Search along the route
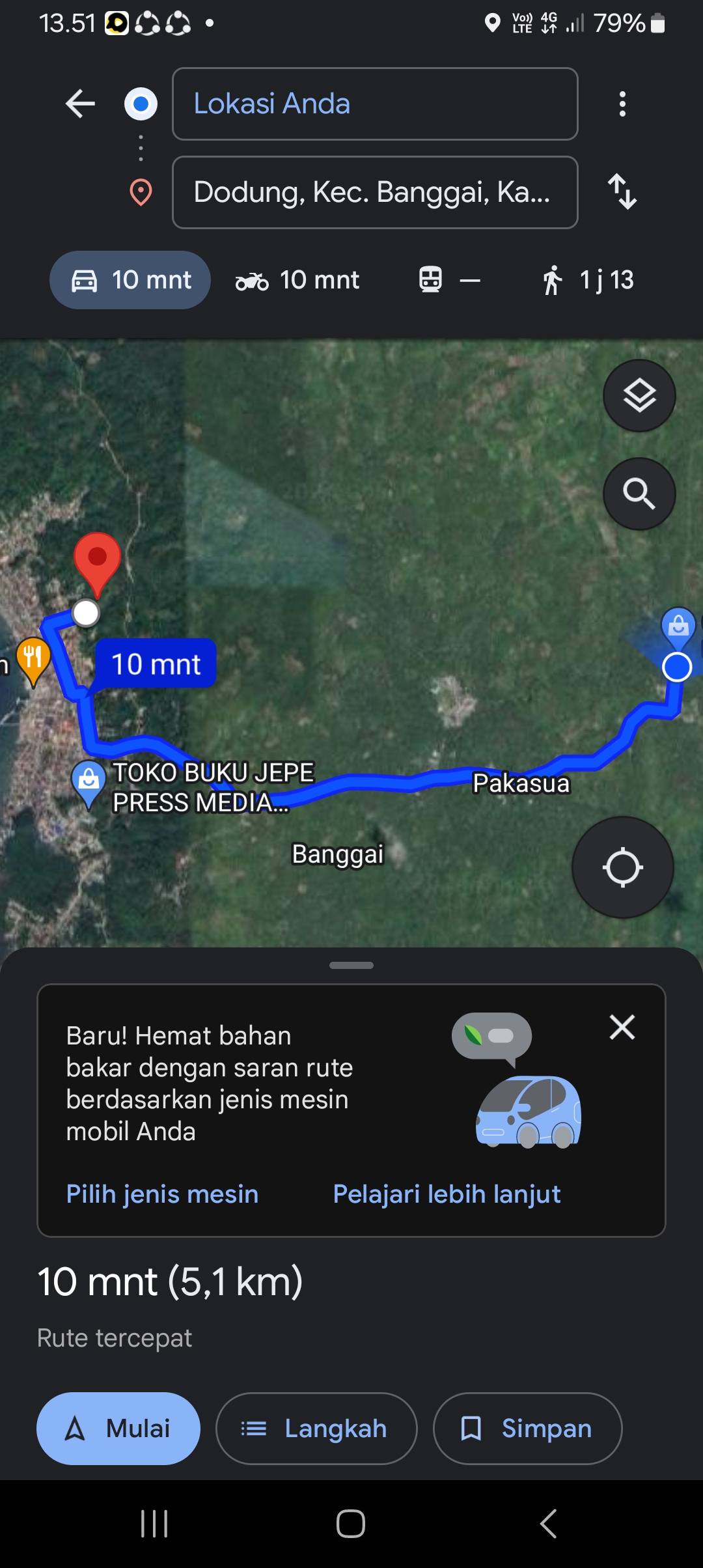This screenshot has width=703, height=1568. pyautogui.click(x=639, y=494)
